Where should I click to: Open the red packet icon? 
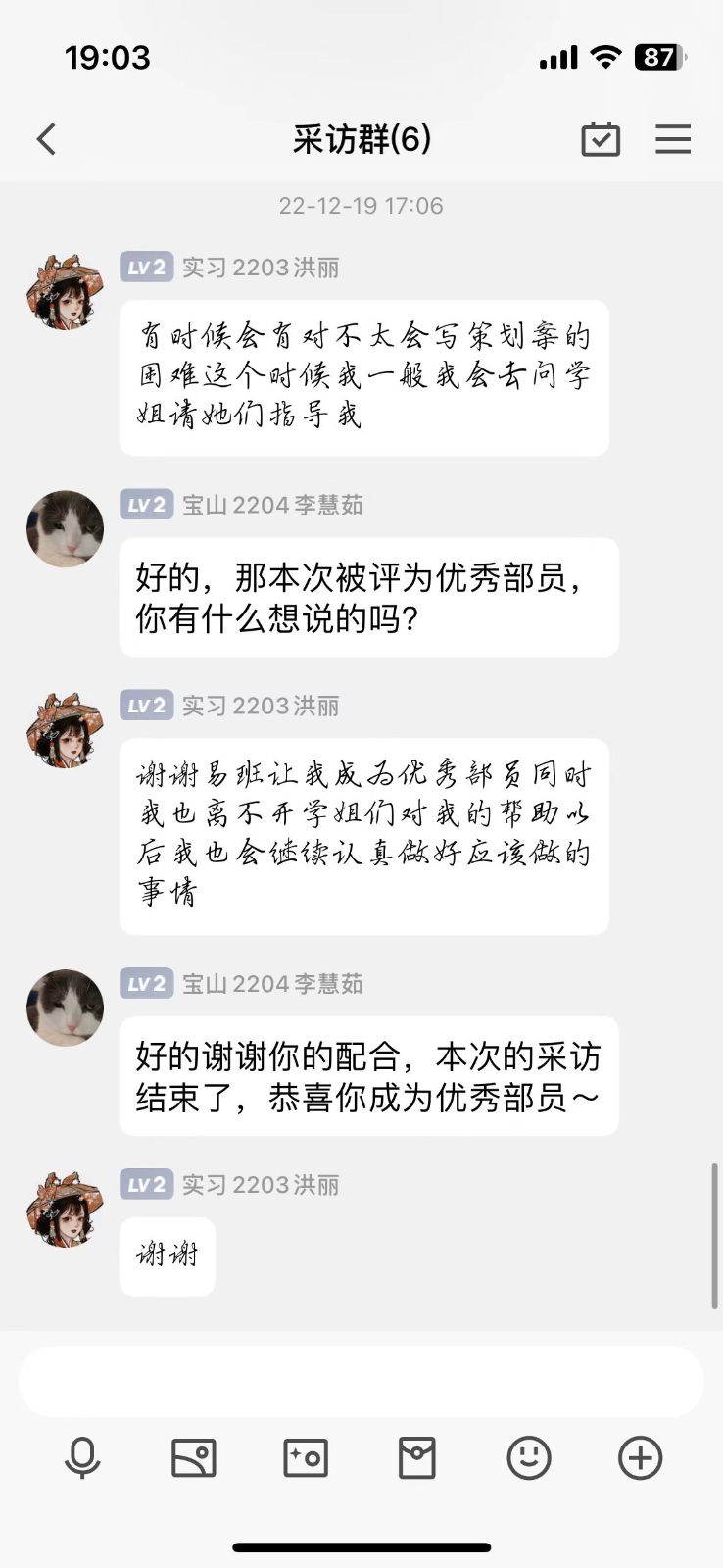coord(417,1458)
